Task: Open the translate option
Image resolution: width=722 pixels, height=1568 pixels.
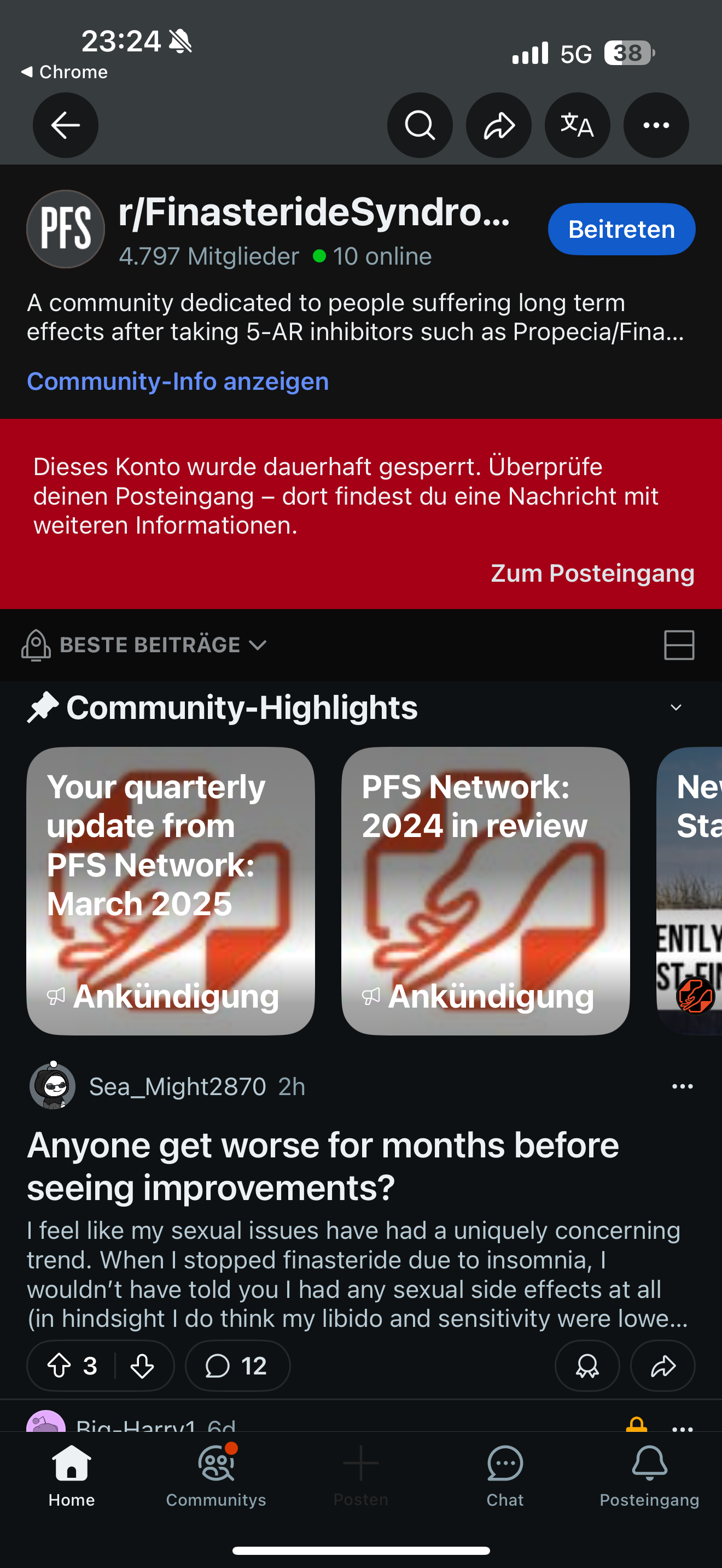Action: [x=577, y=125]
